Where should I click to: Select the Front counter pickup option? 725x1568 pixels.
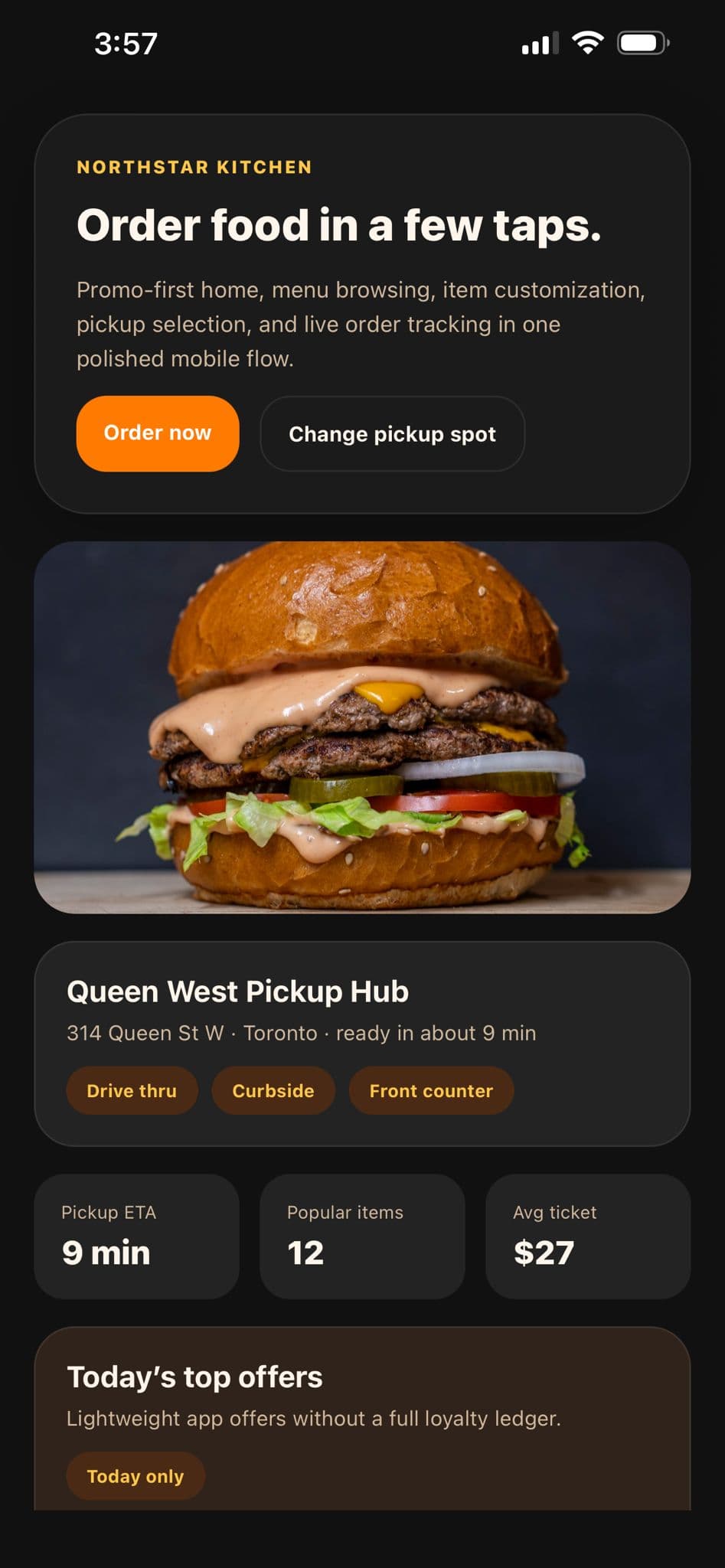pyautogui.click(x=430, y=1090)
